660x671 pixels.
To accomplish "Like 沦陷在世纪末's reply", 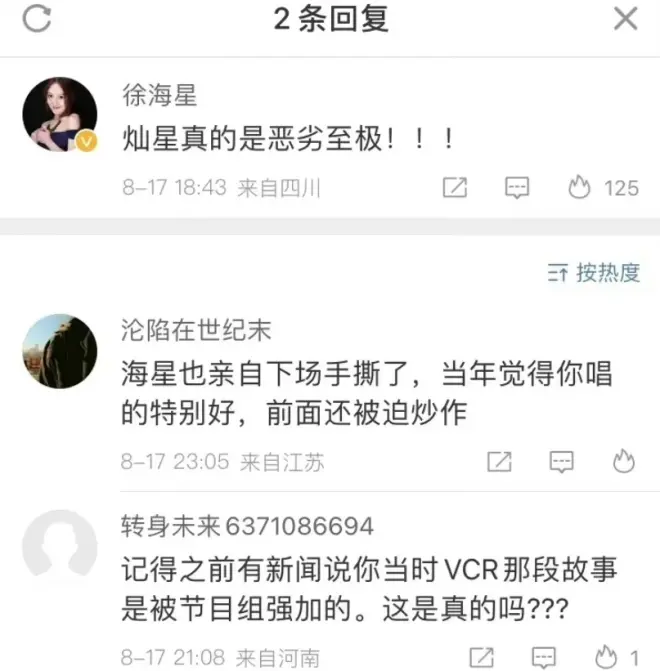I will click(625, 461).
